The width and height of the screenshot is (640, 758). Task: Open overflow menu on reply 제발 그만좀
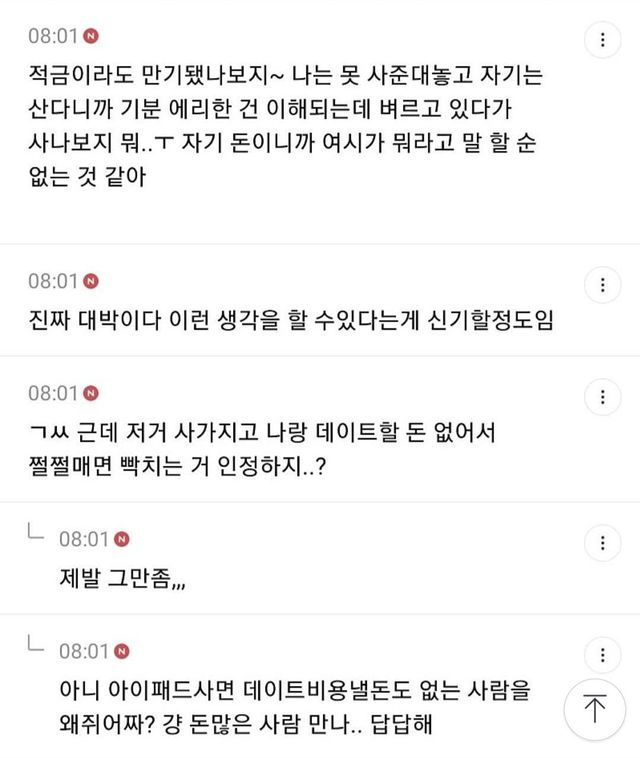(602, 542)
